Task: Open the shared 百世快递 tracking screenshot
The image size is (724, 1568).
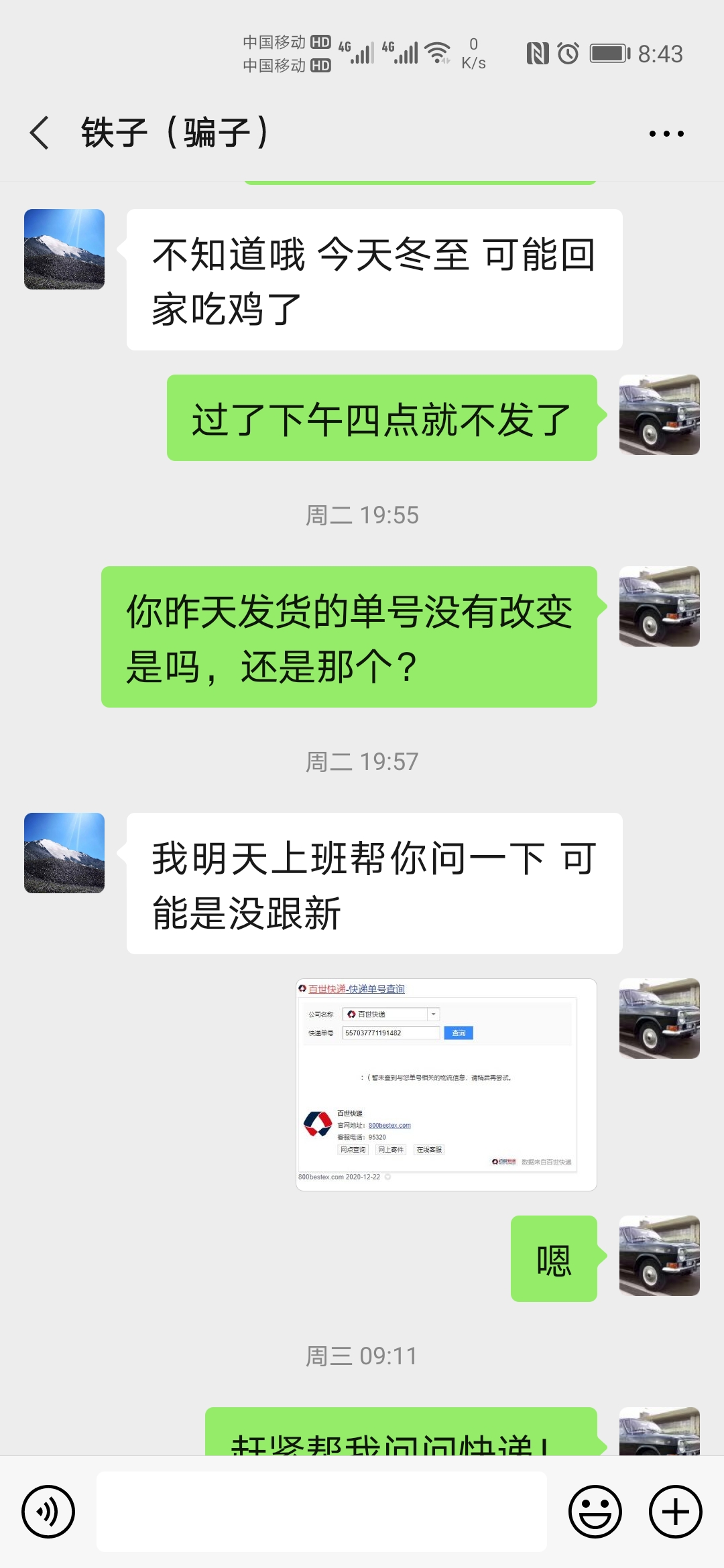Action: pyautogui.click(x=446, y=1084)
